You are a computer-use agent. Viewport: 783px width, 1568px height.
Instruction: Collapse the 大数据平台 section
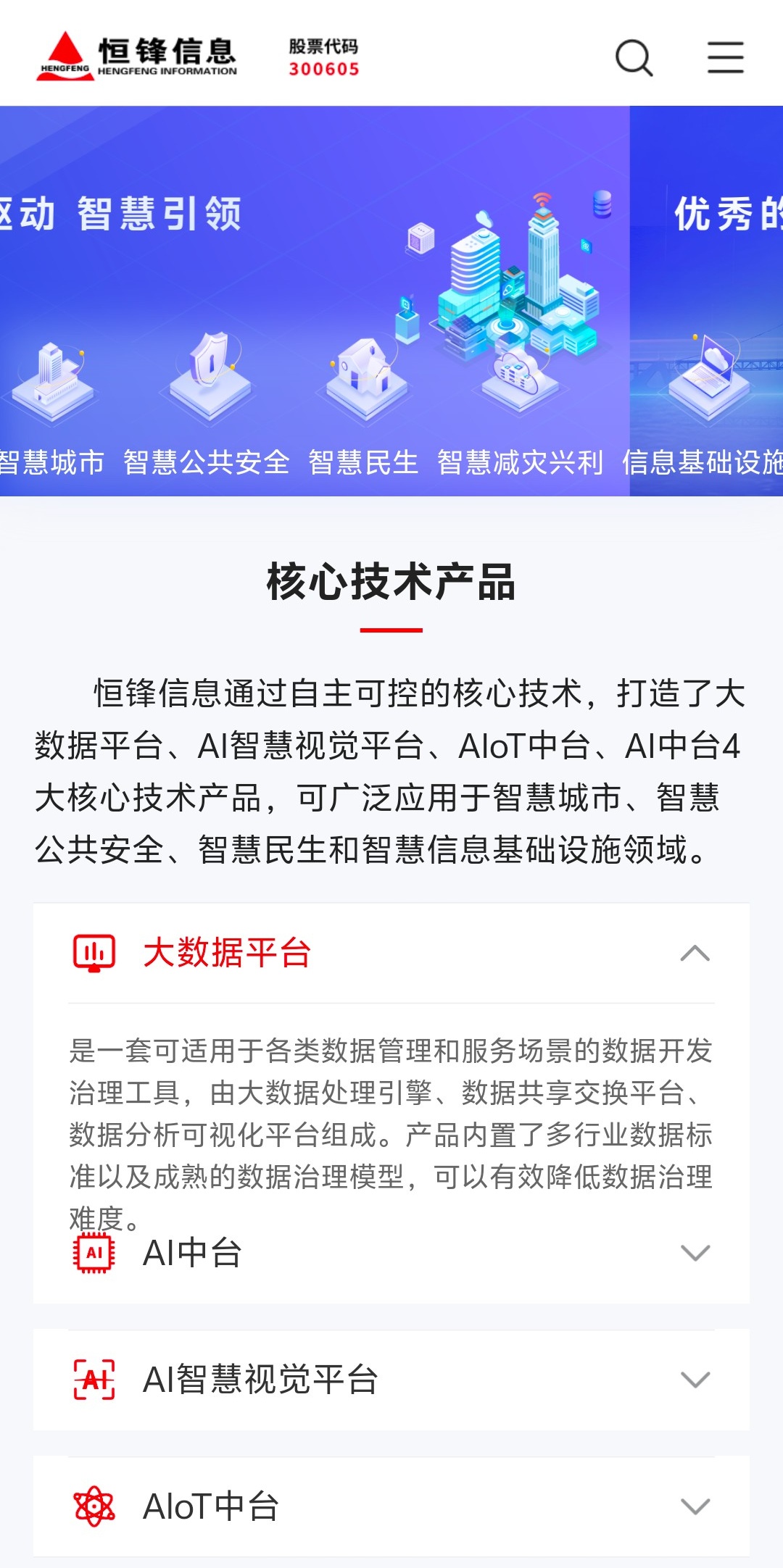coord(695,953)
